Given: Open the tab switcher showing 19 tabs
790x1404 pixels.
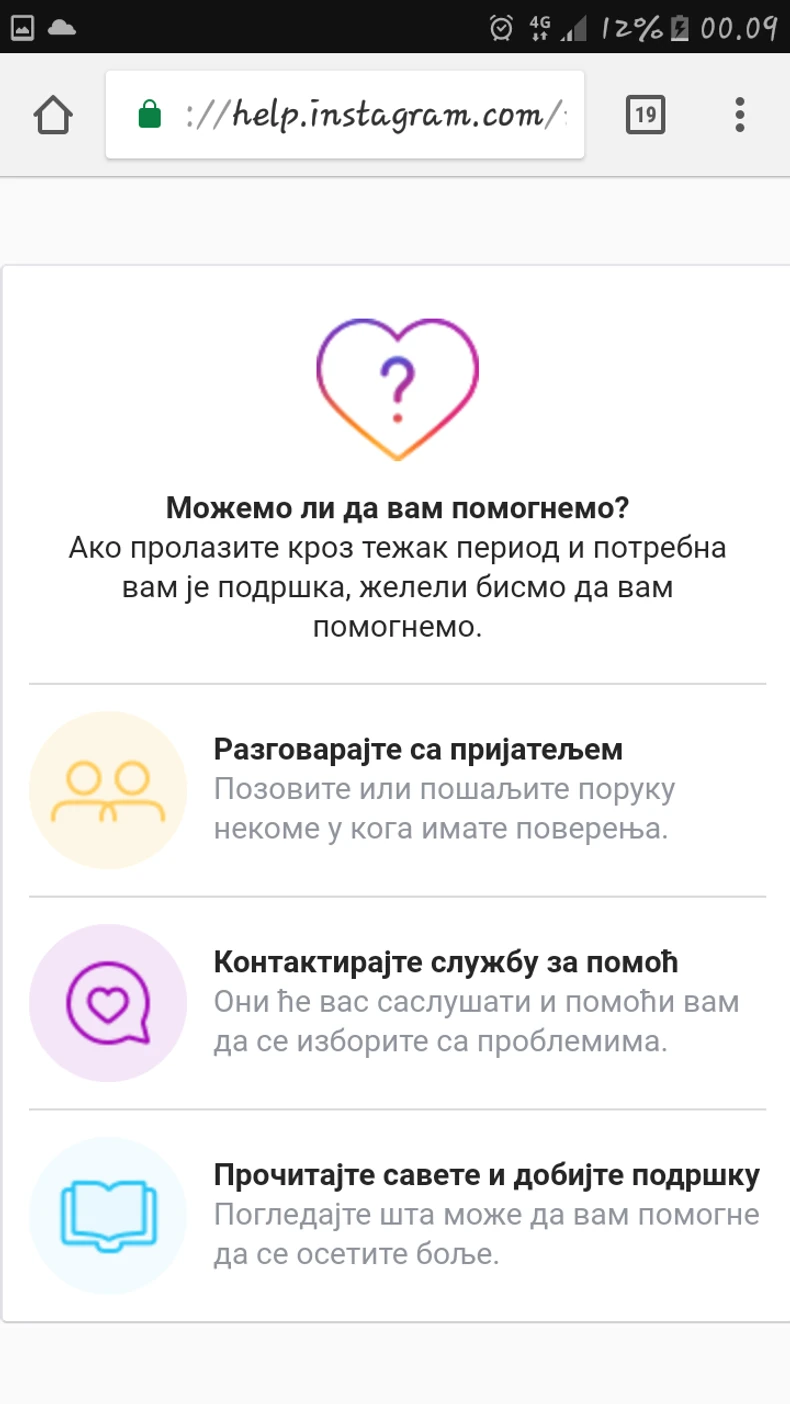Looking at the screenshot, I should point(645,115).
